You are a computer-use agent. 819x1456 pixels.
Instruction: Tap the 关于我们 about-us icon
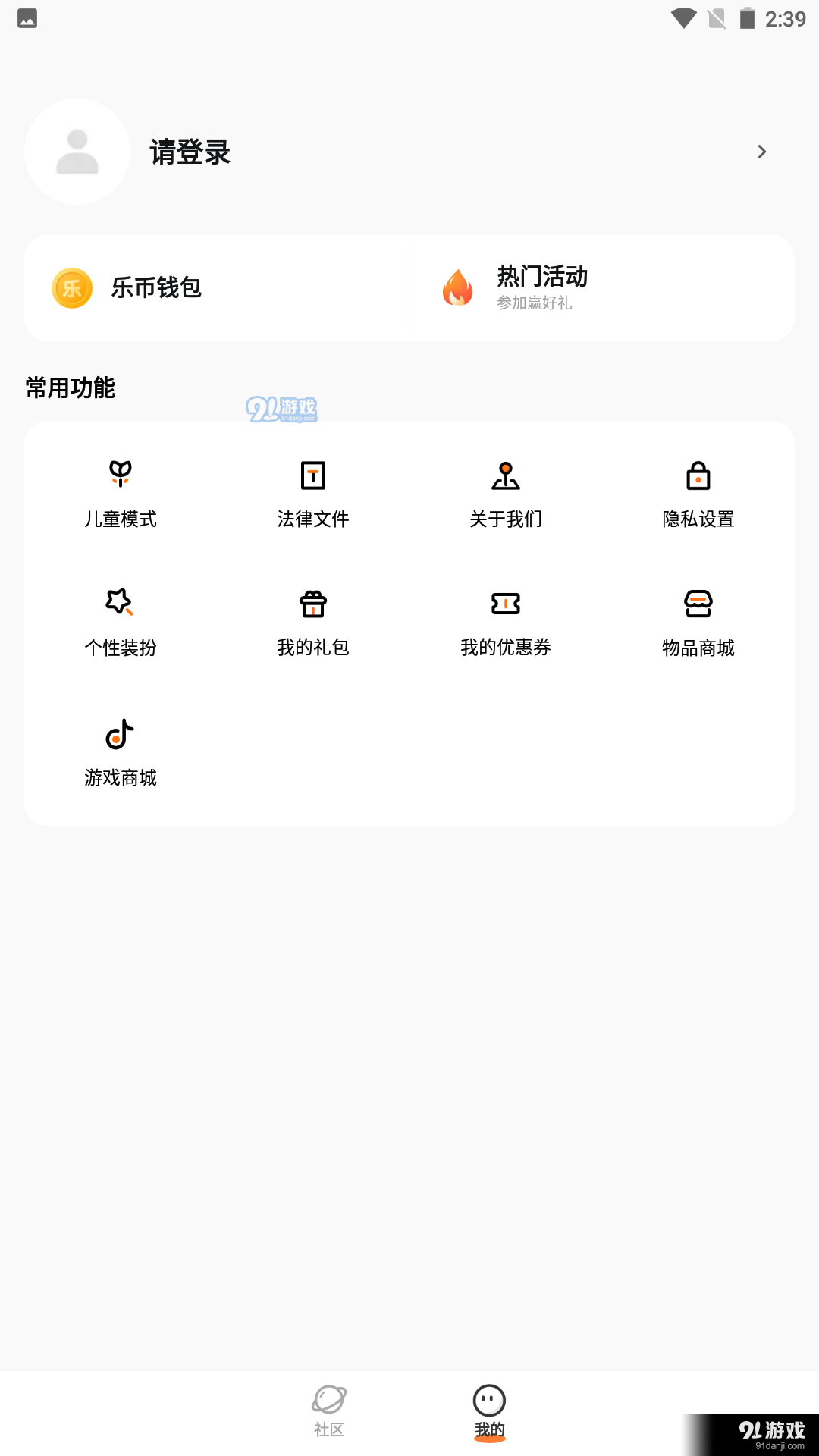coord(506,475)
